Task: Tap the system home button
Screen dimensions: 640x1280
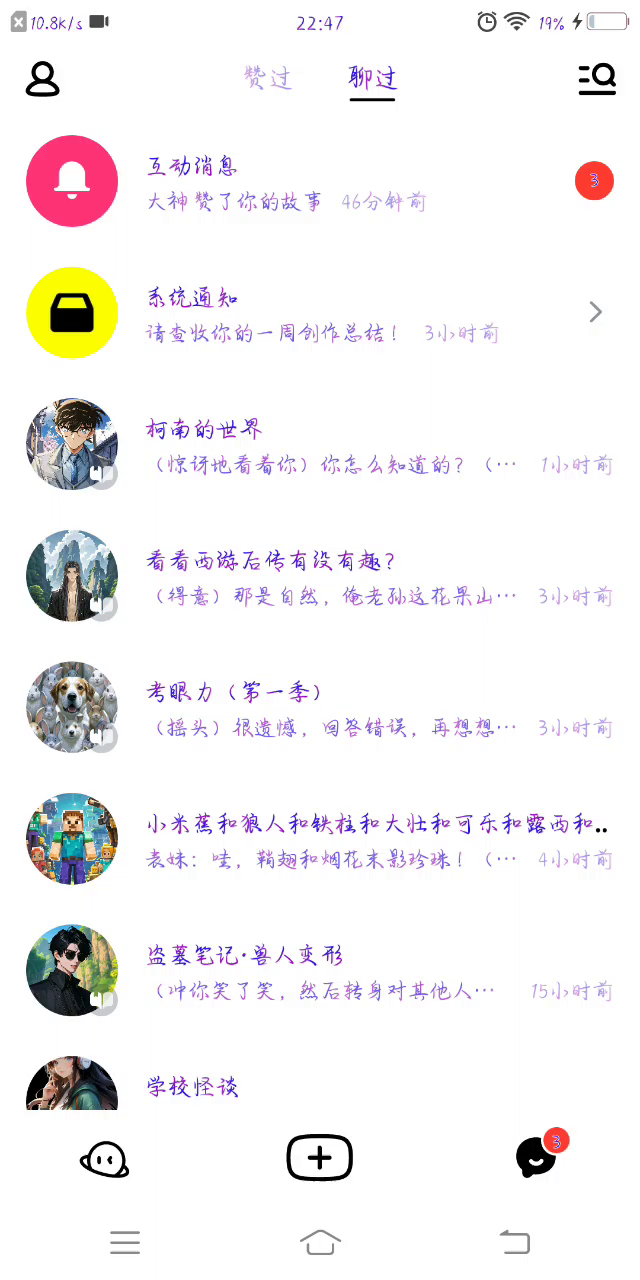Action: pyautogui.click(x=320, y=1243)
